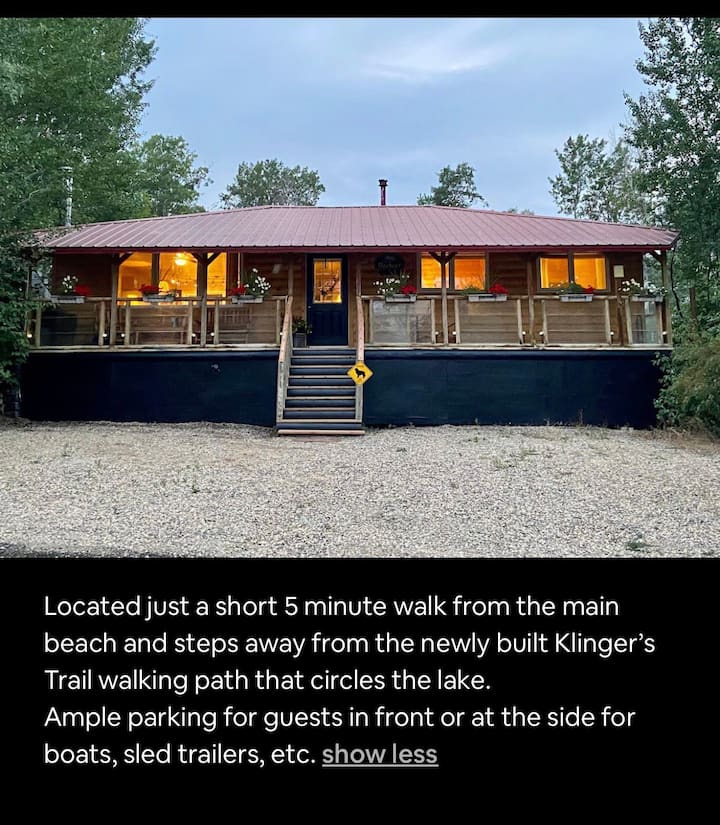The image size is (720, 825).
Task: Open the cabin photo full screen
Action: click(360, 290)
